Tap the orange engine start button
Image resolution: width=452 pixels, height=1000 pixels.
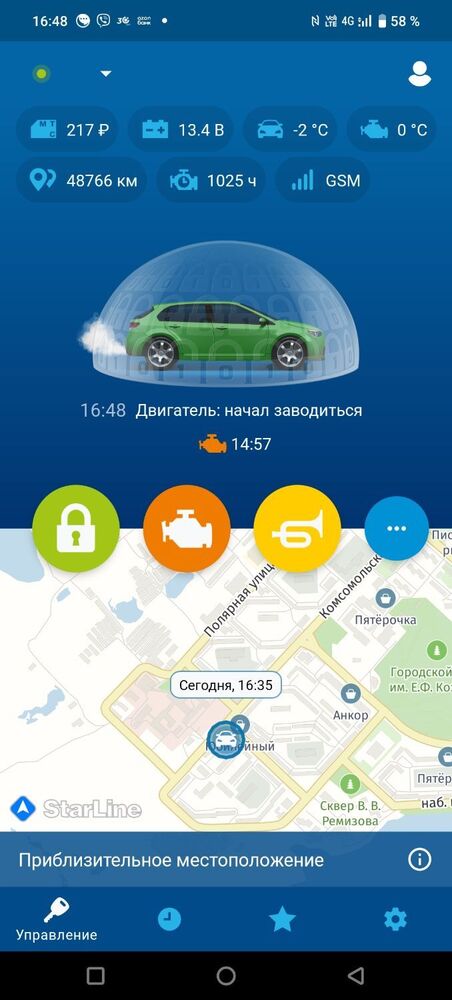(x=187, y=529)
